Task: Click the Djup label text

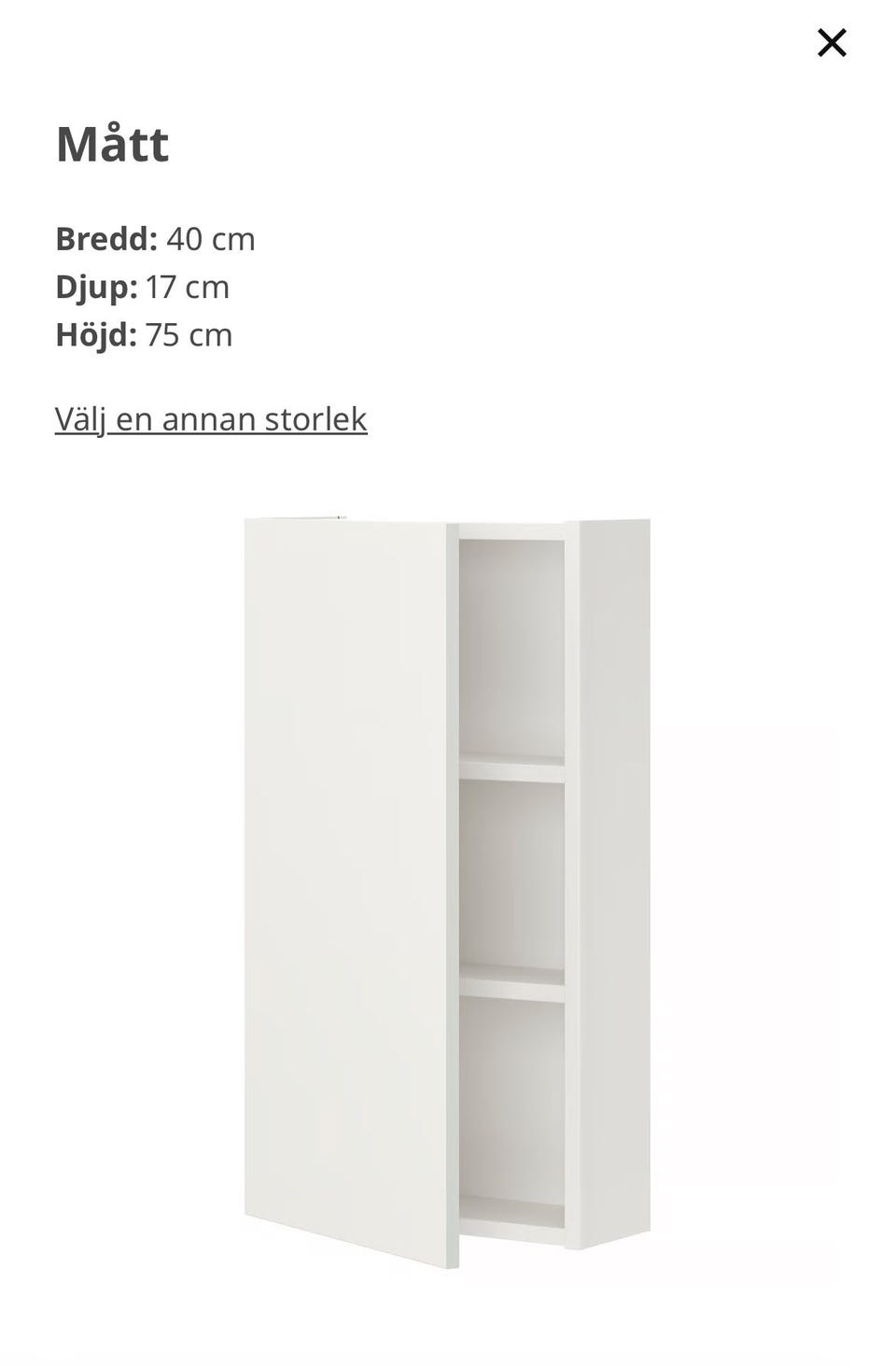Action: click(x=93, y=287)
